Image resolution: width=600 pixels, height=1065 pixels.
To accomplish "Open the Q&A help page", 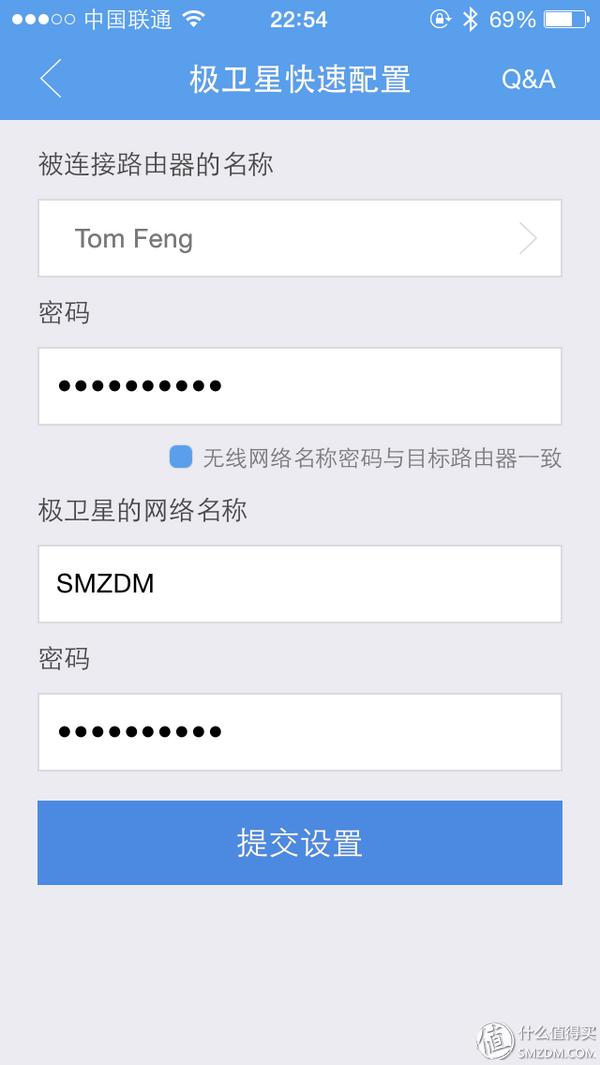I will pyautogui.click(x=528, y=80).
